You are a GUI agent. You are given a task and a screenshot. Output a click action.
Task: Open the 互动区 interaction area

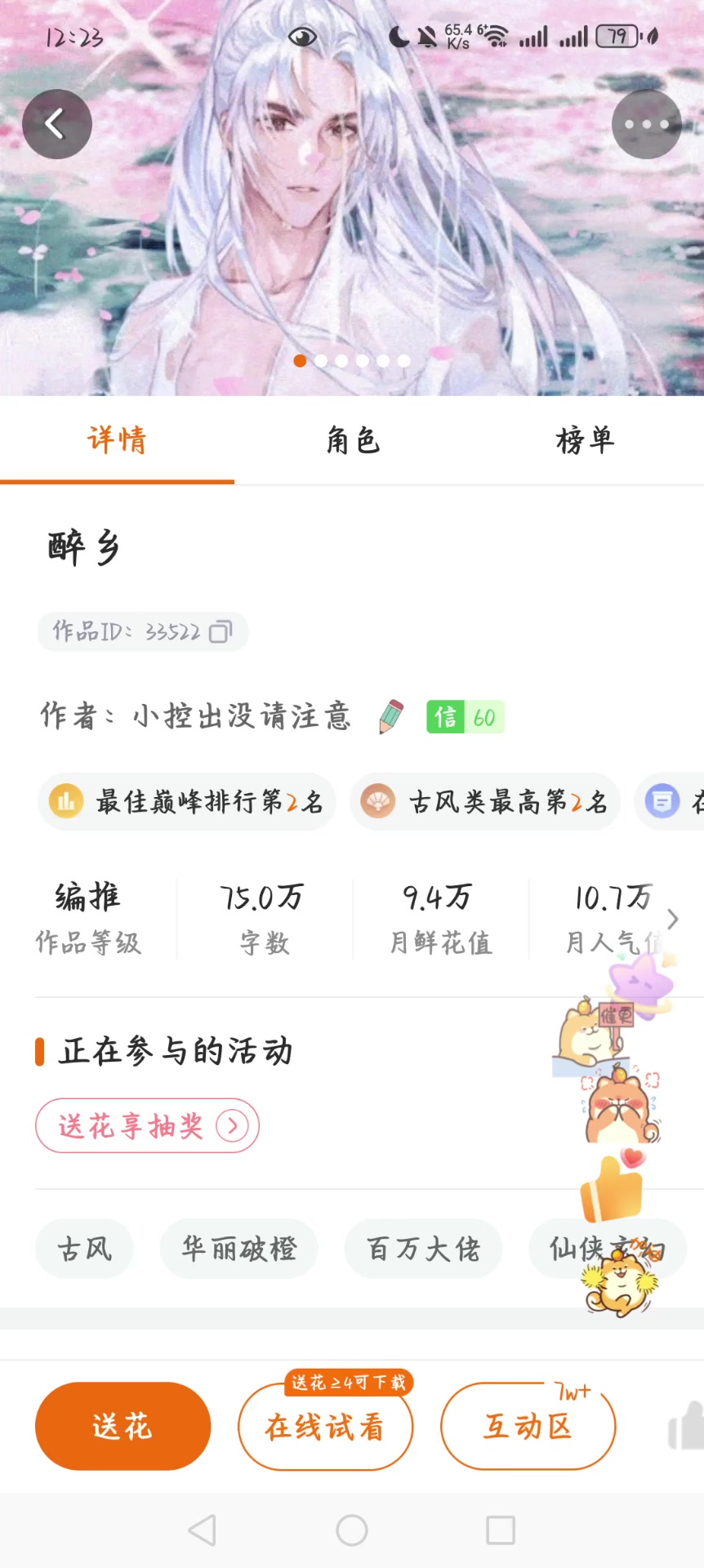click(528, 1427)
